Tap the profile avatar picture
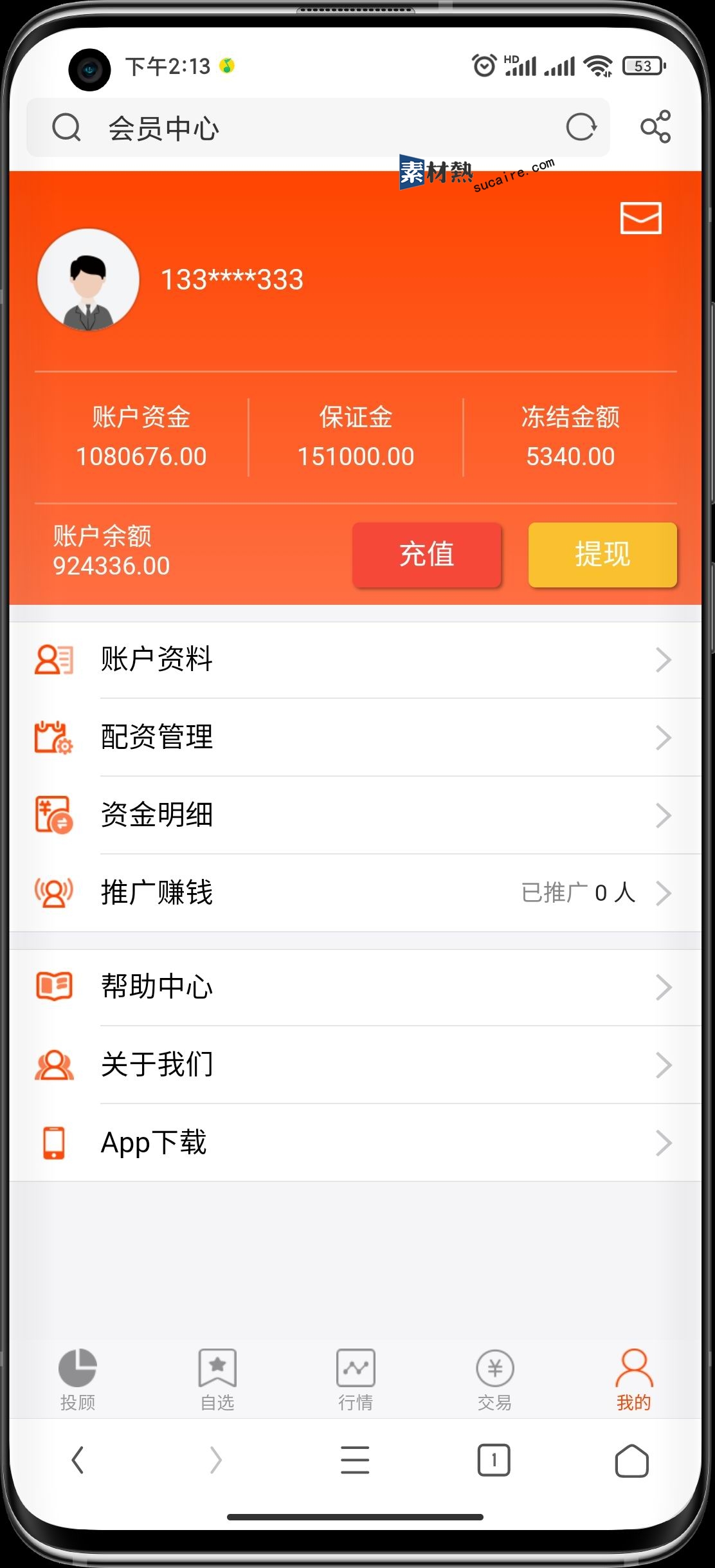Viewport: 715px width, 1568px height. click(x=89, y=280)
